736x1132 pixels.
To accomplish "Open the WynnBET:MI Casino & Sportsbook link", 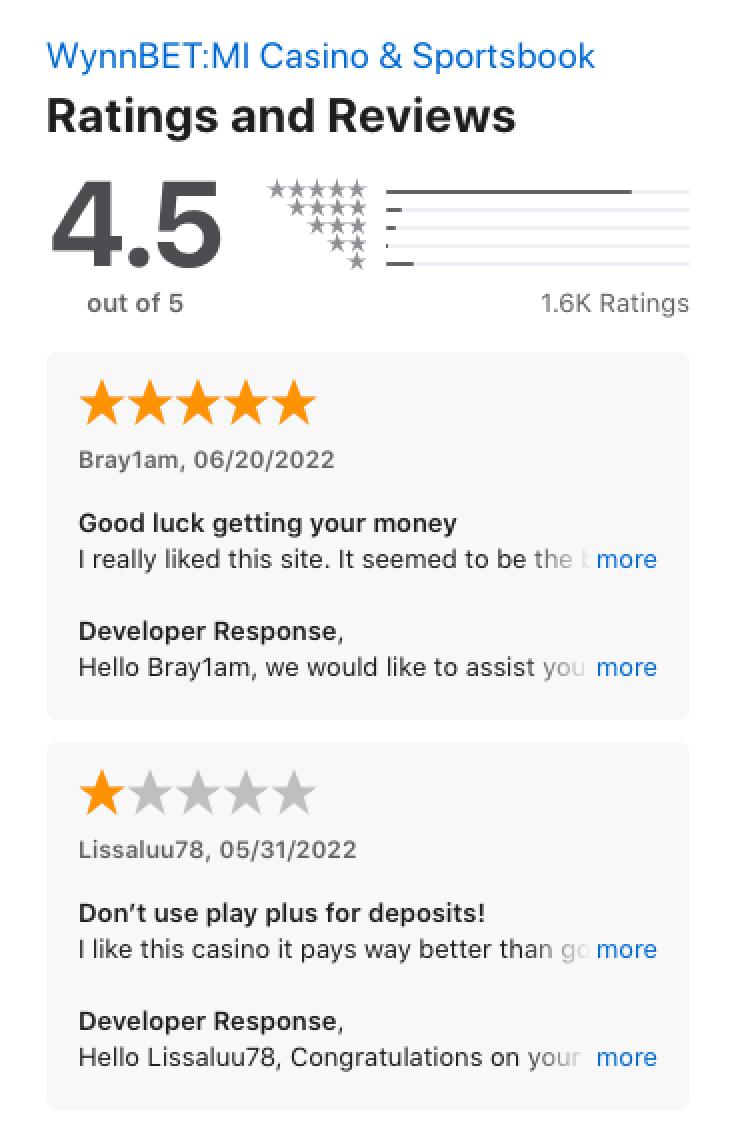I will click(321, 56).
